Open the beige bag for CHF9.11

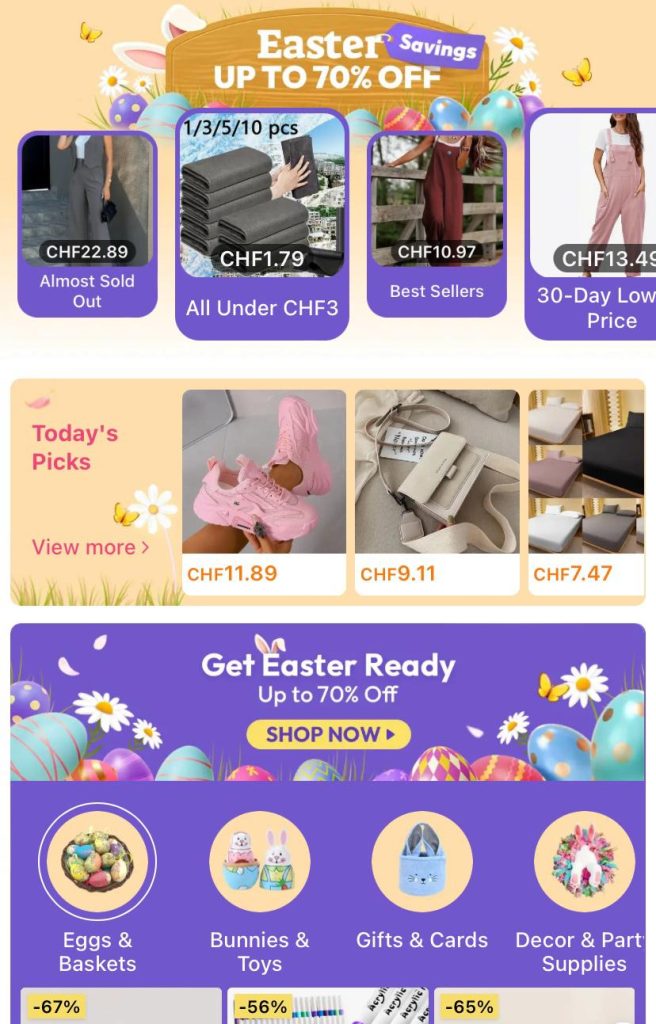[437, 490]
